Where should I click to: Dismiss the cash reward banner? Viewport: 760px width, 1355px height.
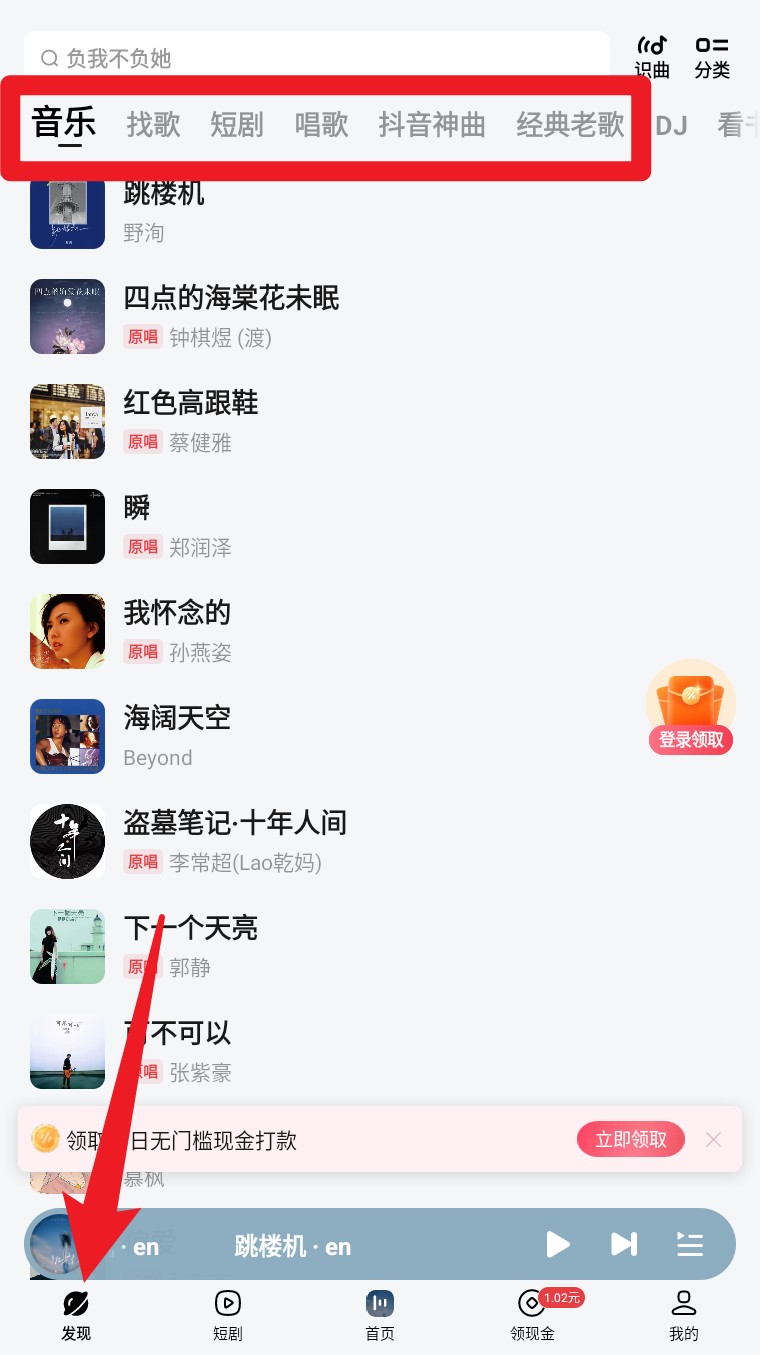coord(714,1139)
